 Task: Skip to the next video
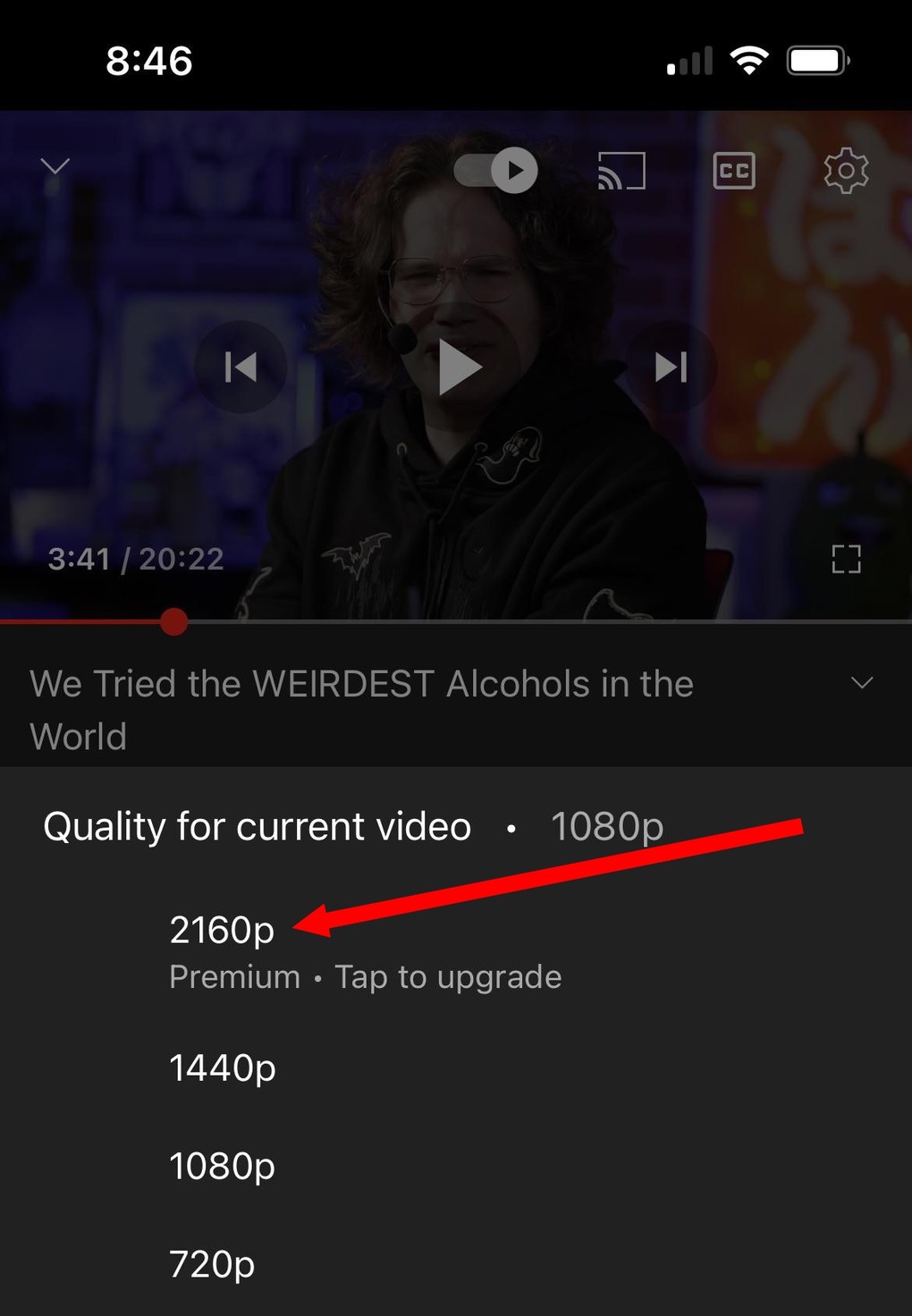click(x=671, y=367)
